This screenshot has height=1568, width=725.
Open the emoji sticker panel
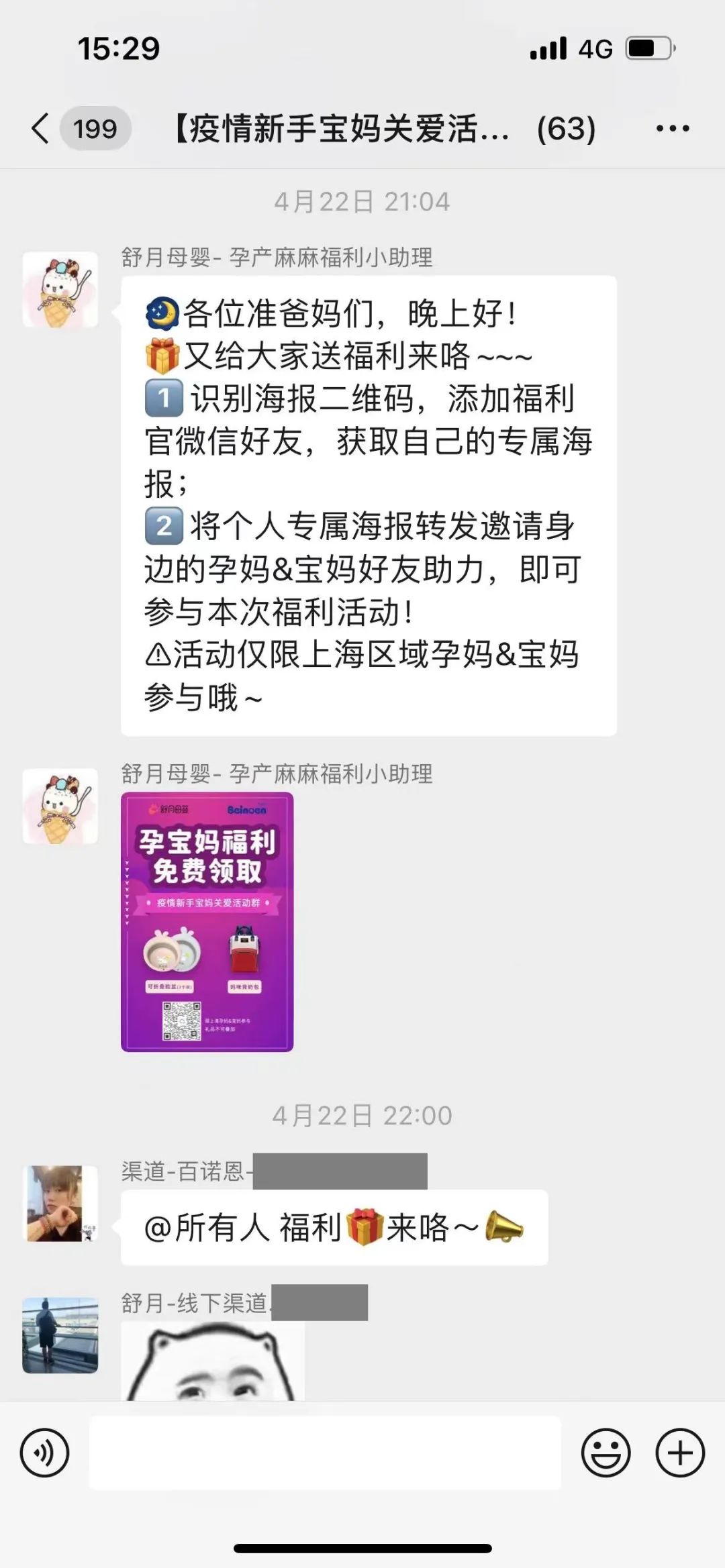click(x=606, y=1453)
